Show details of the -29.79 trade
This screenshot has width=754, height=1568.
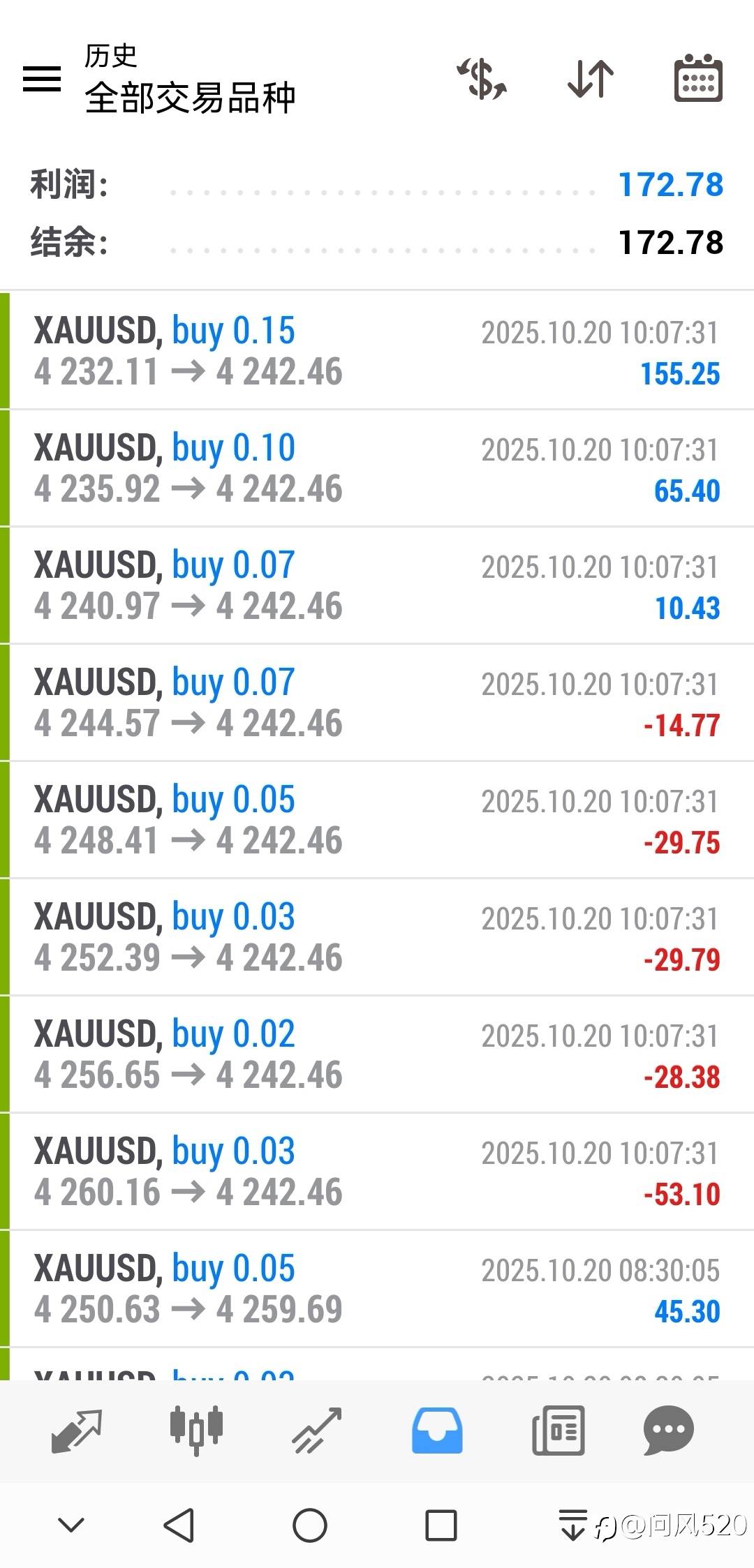[377, 937]
